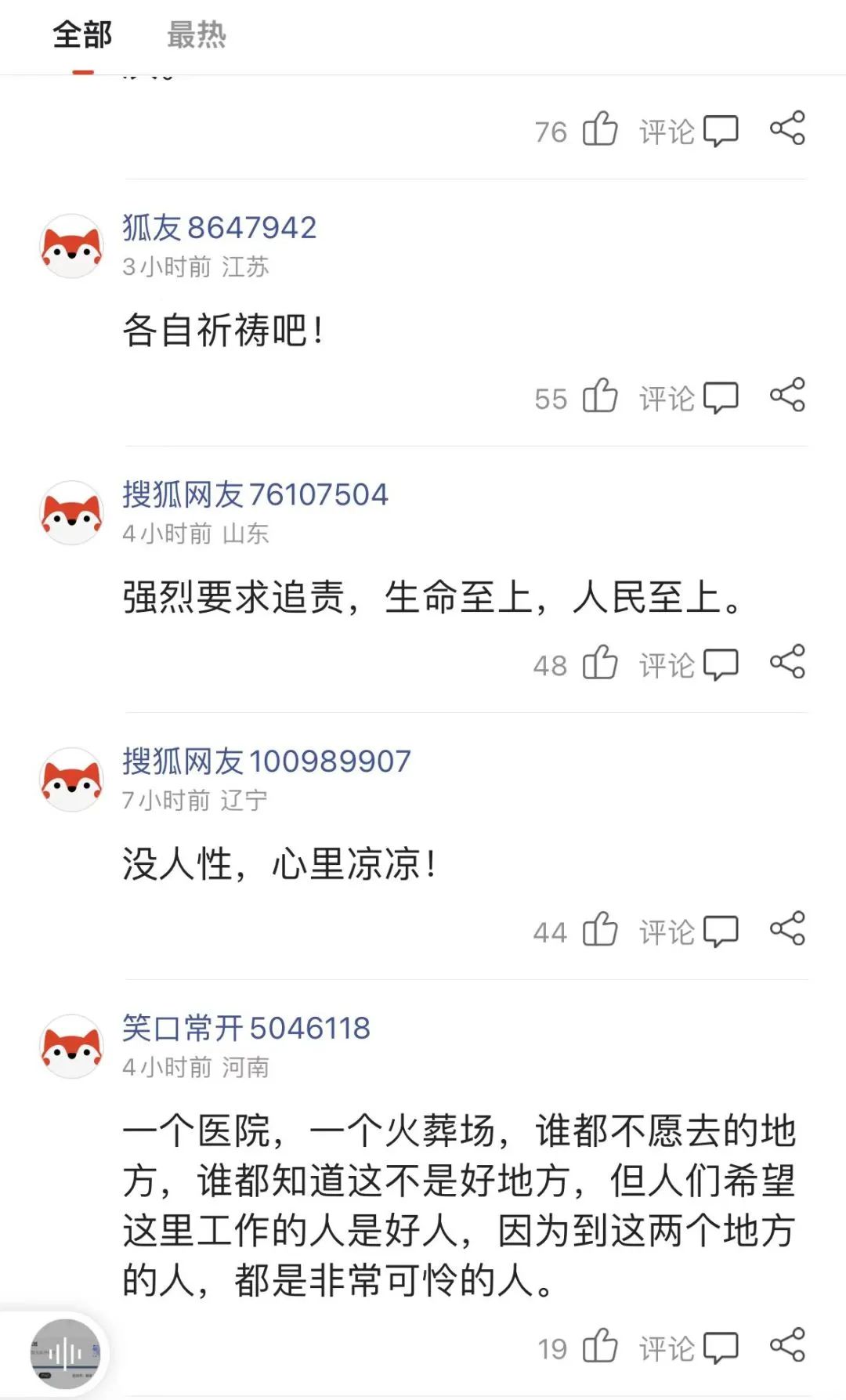This screenshot has height=1400, width=846.
Task: Share 笑口常开5046118's comment
Action: (787, 1345)
